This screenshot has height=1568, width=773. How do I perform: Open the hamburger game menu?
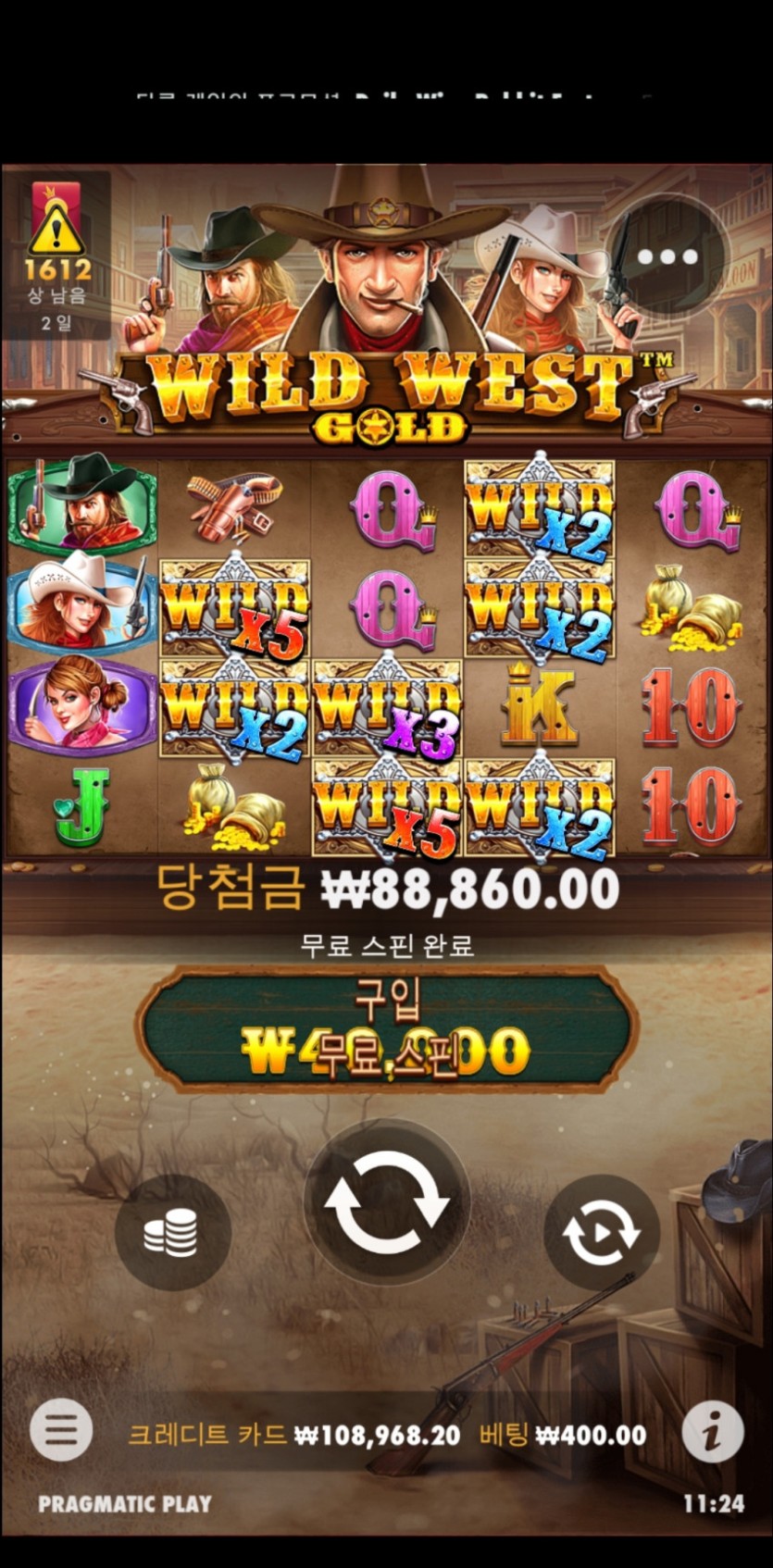click(x=61, y=1431)
